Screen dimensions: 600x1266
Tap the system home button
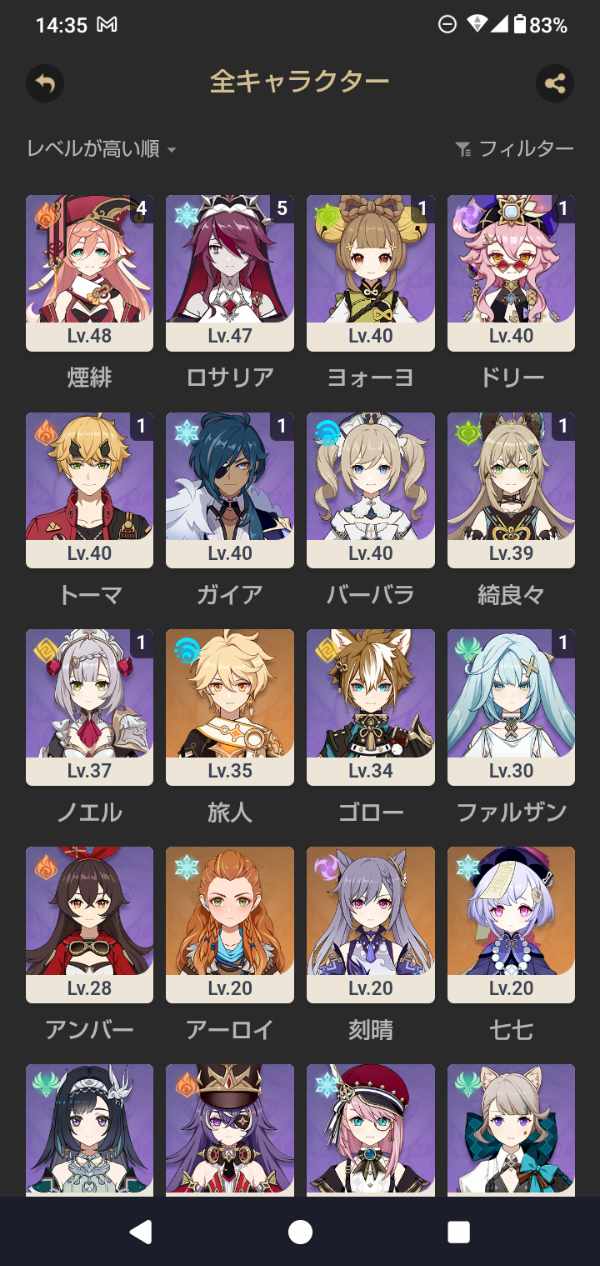(x=300, y=1232)
